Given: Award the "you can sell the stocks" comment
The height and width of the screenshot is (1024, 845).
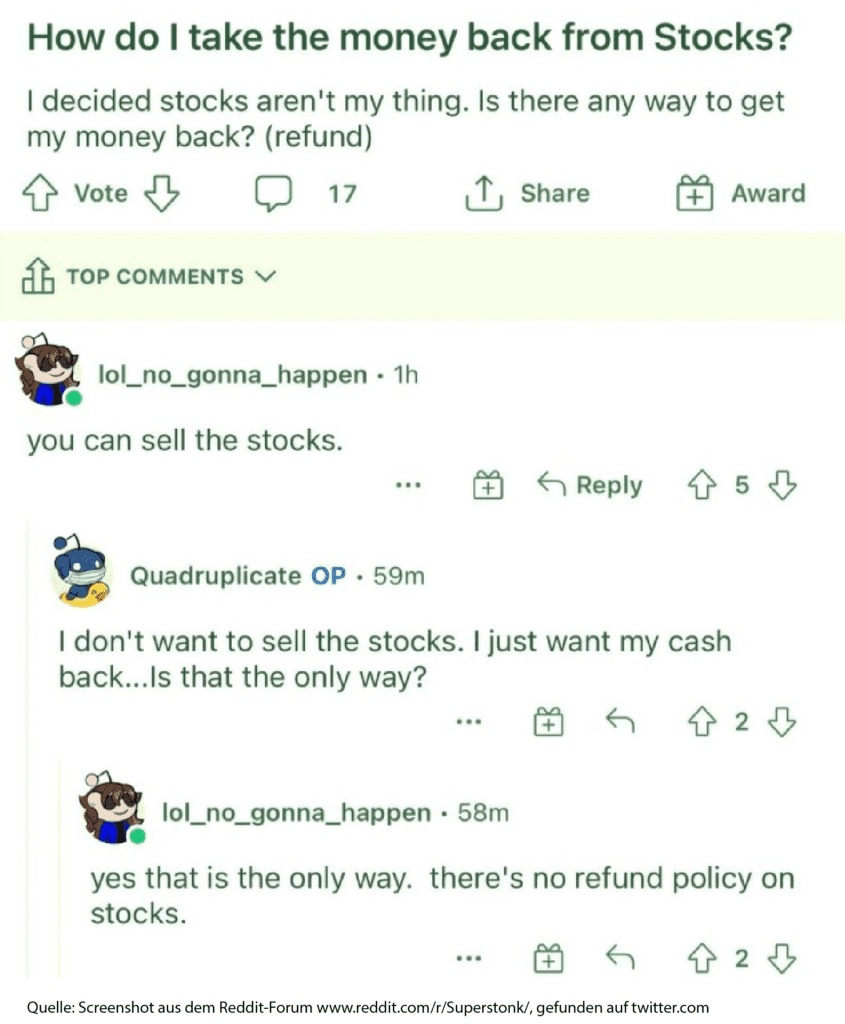Looking at the screenshot, I should [x=486, y=487].
